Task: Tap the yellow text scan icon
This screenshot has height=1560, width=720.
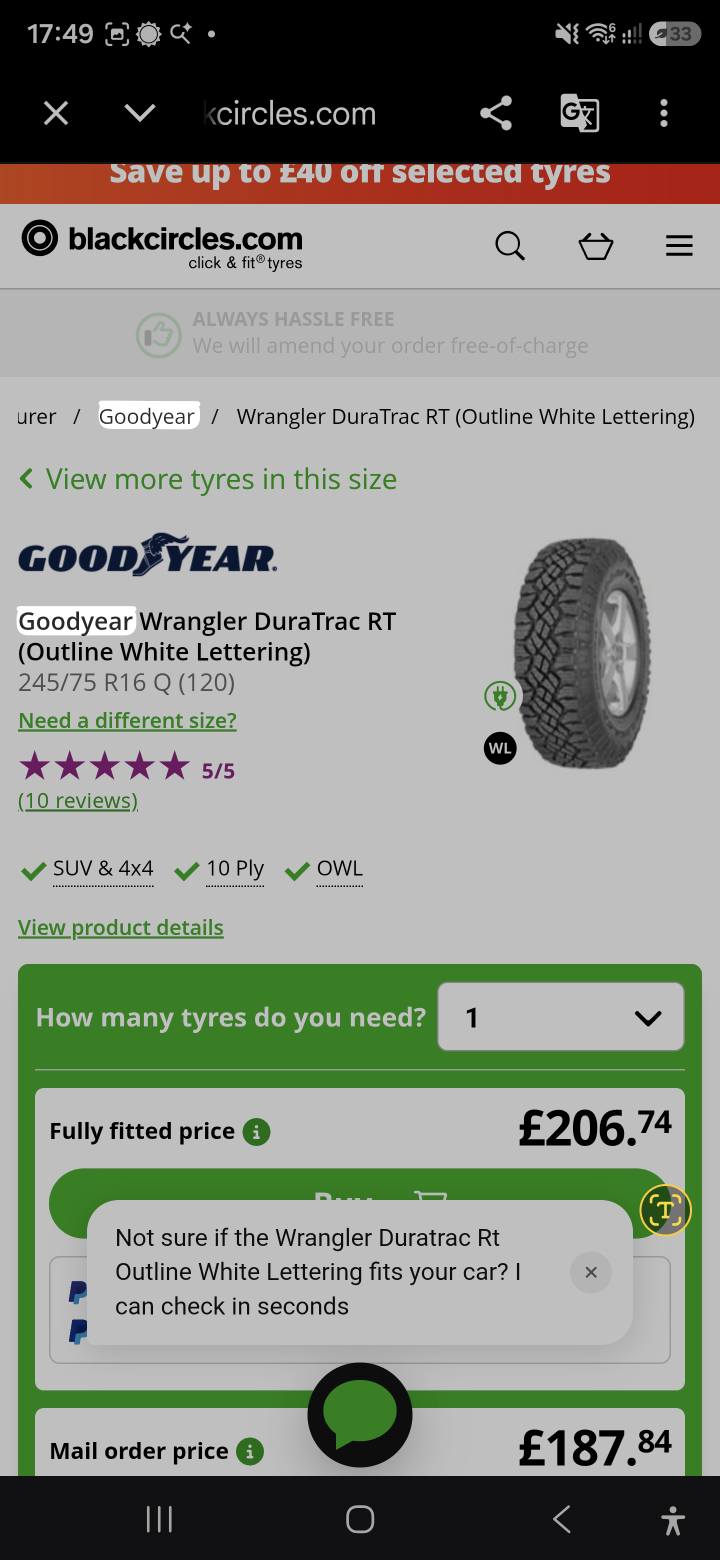Action: (x=666, y=1210)
